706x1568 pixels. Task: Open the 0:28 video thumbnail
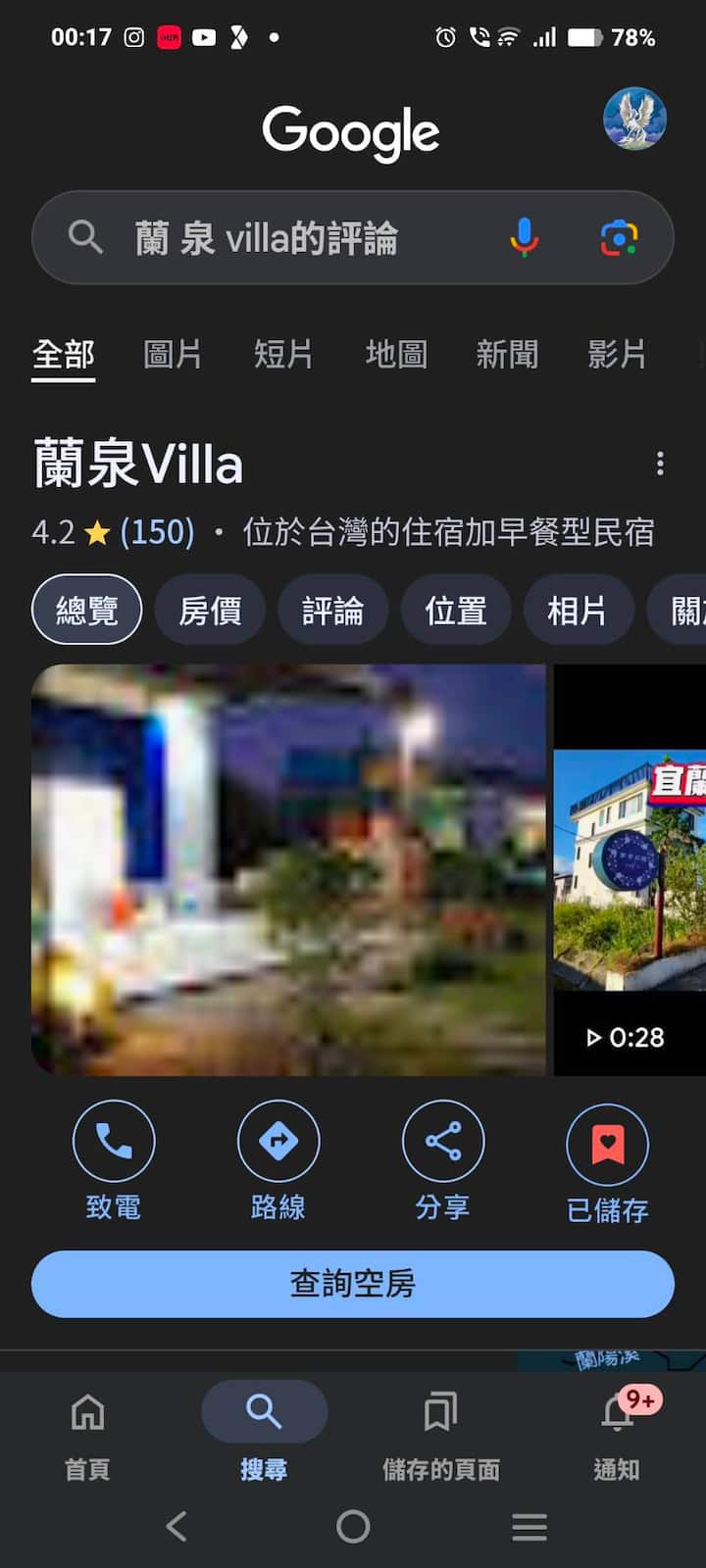coord(630,870)
